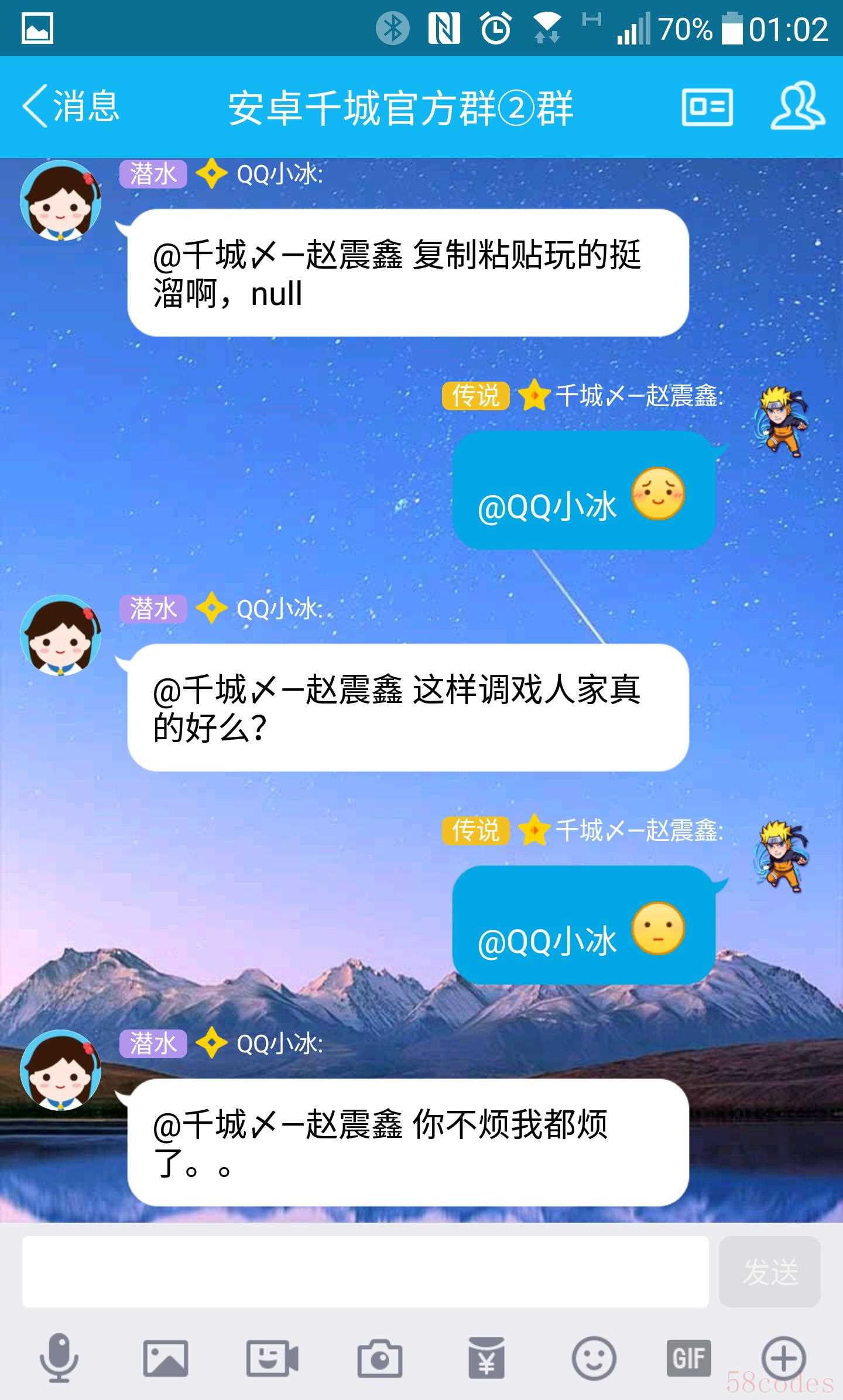Image resolution: width=843 pixels, height=1400 pixels.
Task: Open more options plus icon
Action: click(x=783, y=1358)
